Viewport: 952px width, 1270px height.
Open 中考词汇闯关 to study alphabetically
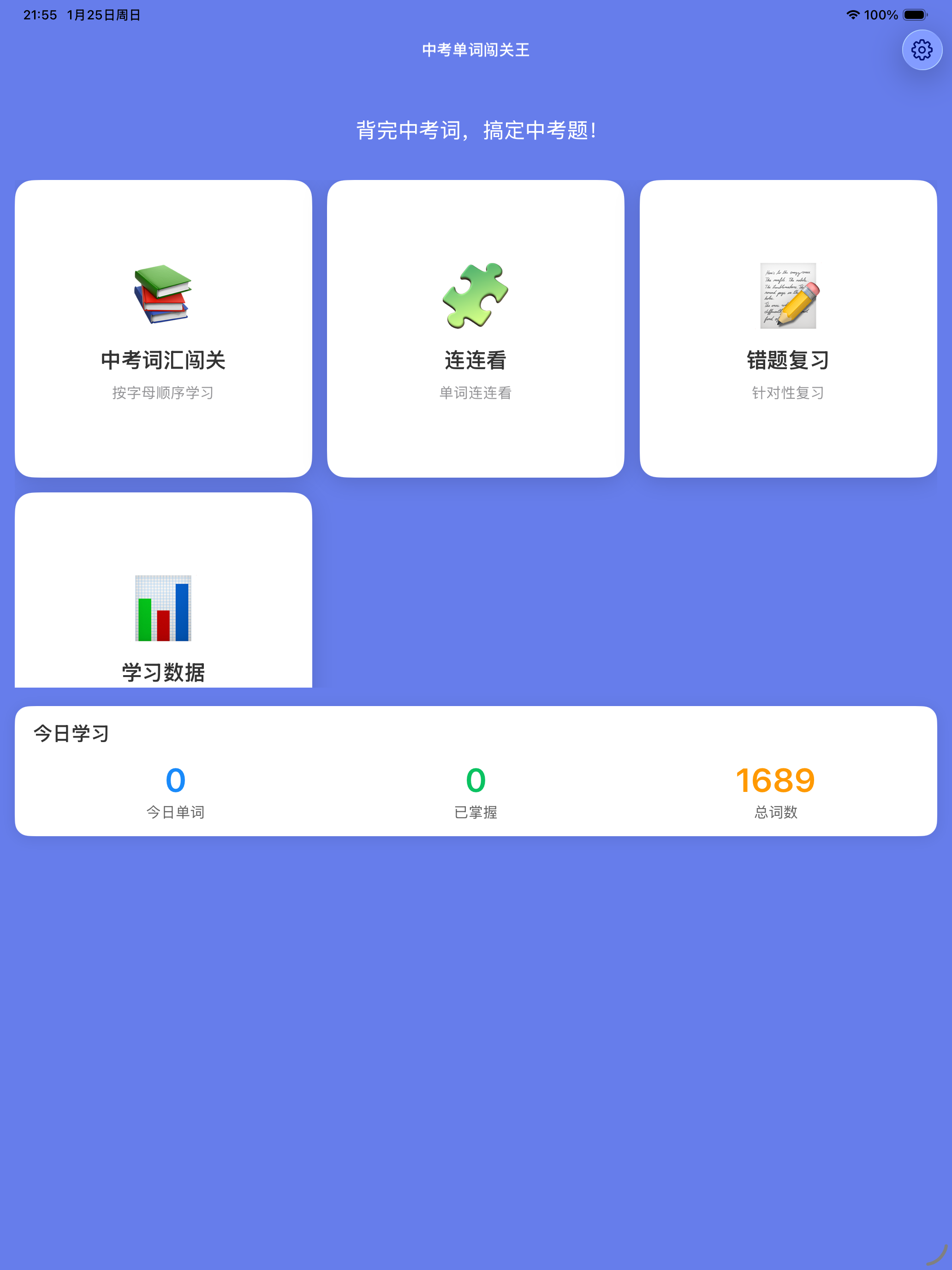coord(162,360)
